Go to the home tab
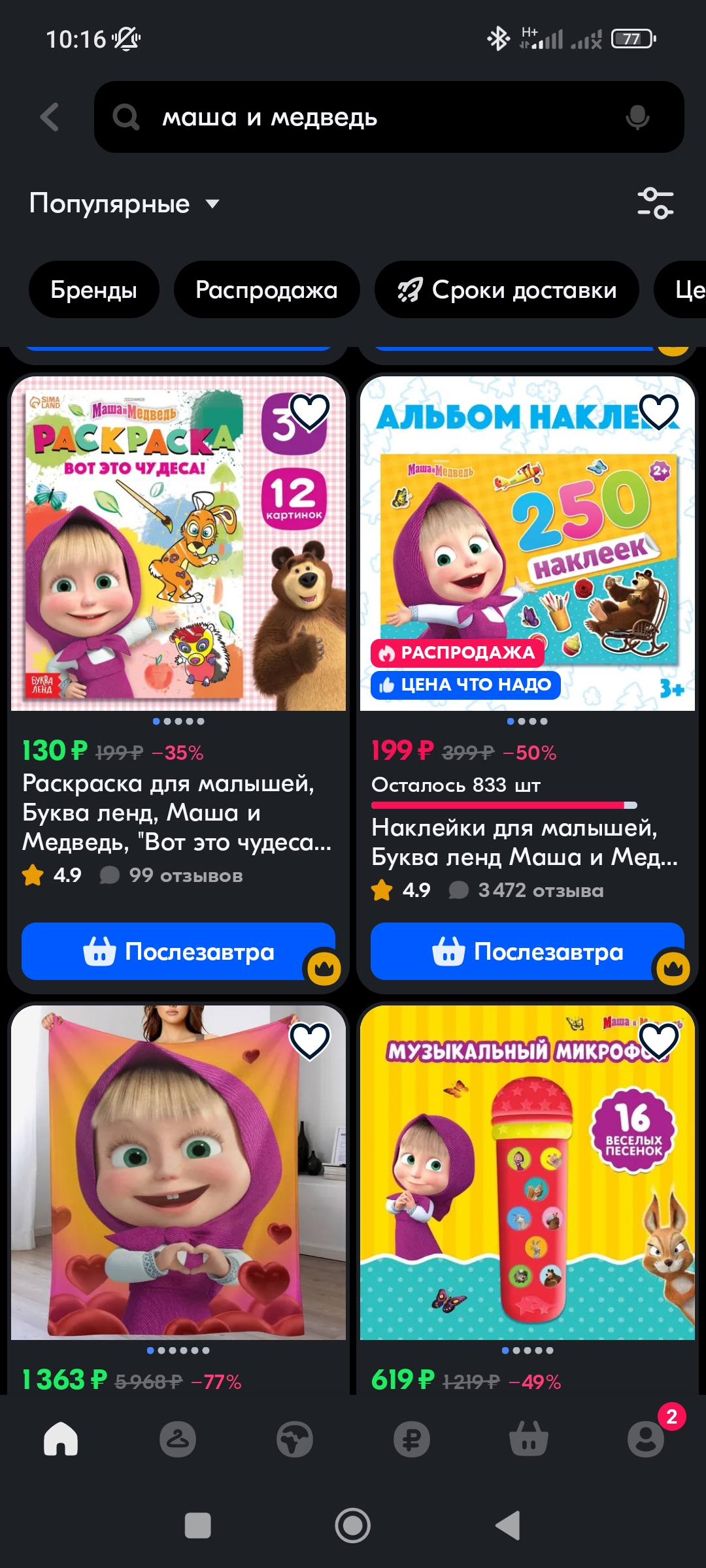The width and height of the screenshot is (706, 1568). [61, 1439]
